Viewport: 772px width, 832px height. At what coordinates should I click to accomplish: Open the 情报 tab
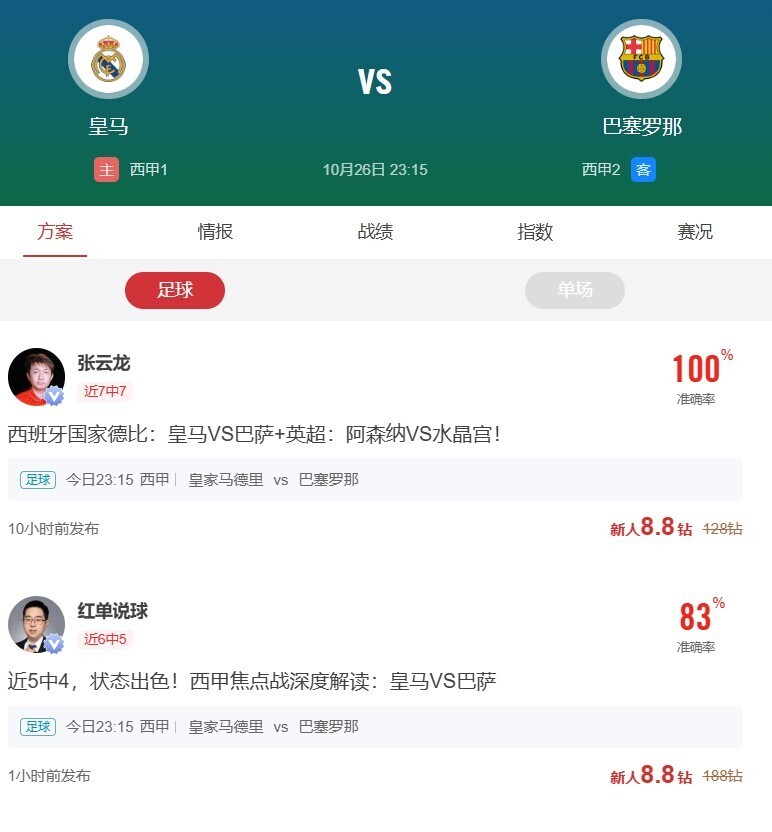pyautogui.click(x=215, y=232)
